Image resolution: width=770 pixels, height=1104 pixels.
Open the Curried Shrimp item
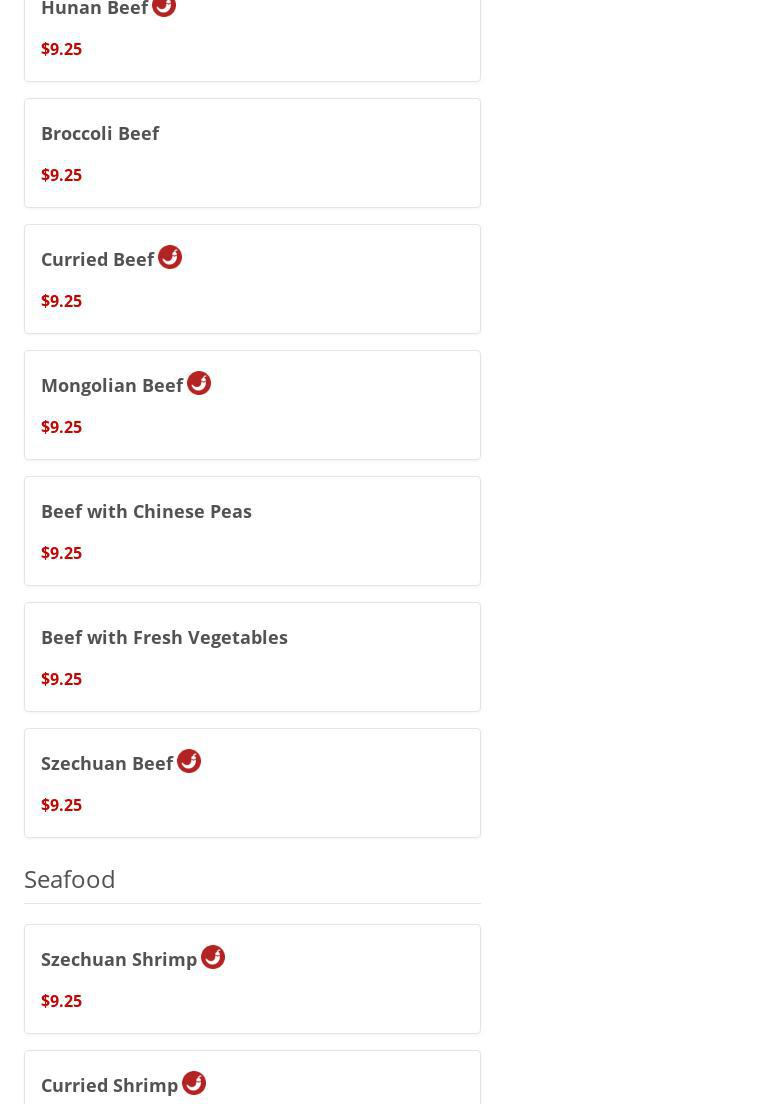[x=252, y=1082]
